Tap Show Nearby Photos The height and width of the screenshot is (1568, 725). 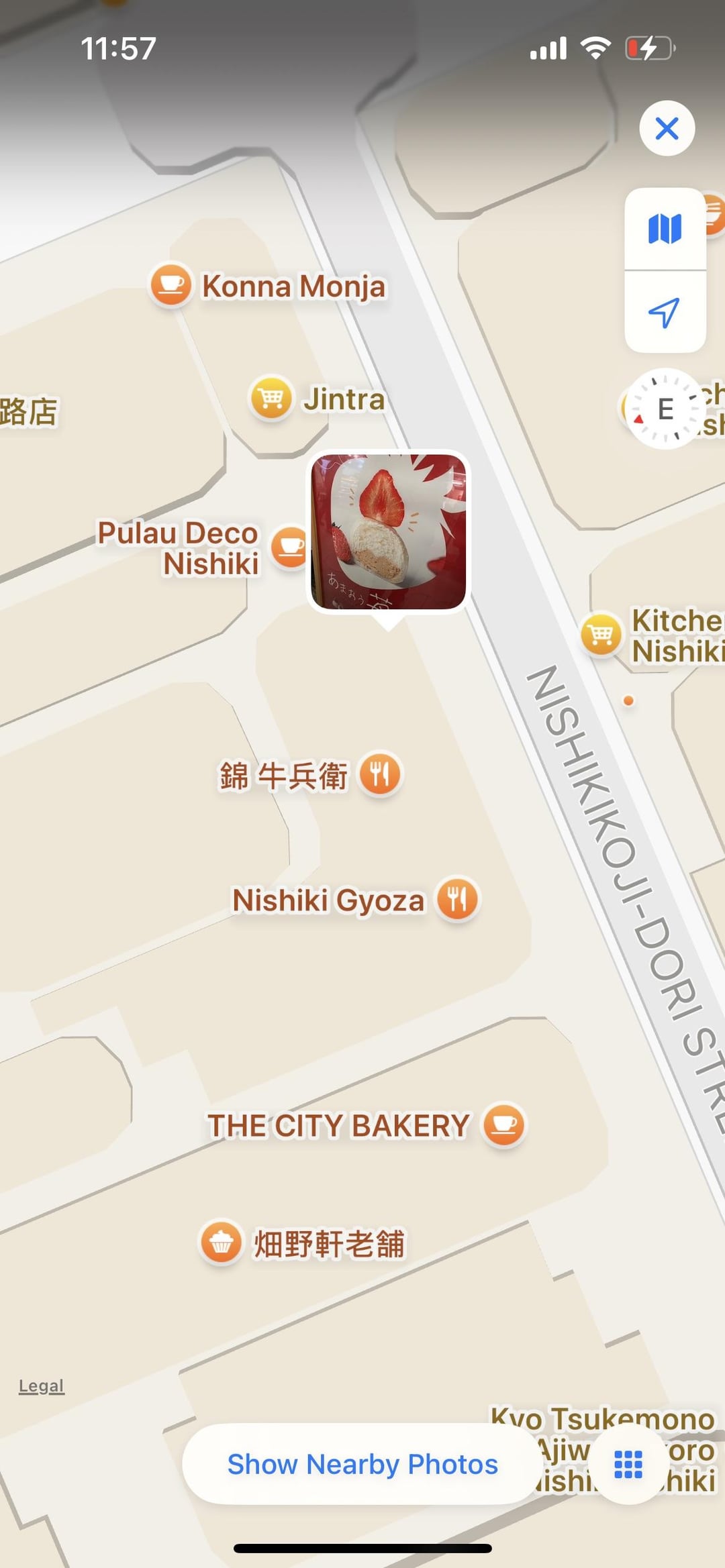[362, 1464]
